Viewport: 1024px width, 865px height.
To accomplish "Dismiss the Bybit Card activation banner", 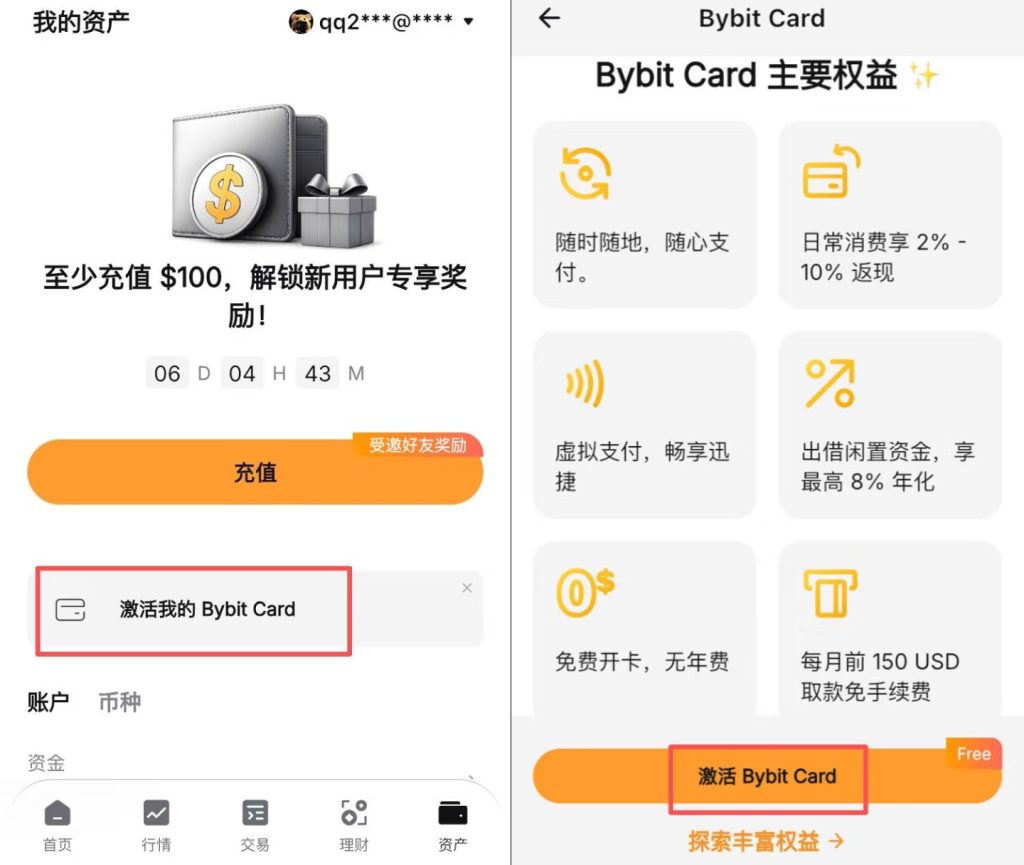I will pos(467,588).
